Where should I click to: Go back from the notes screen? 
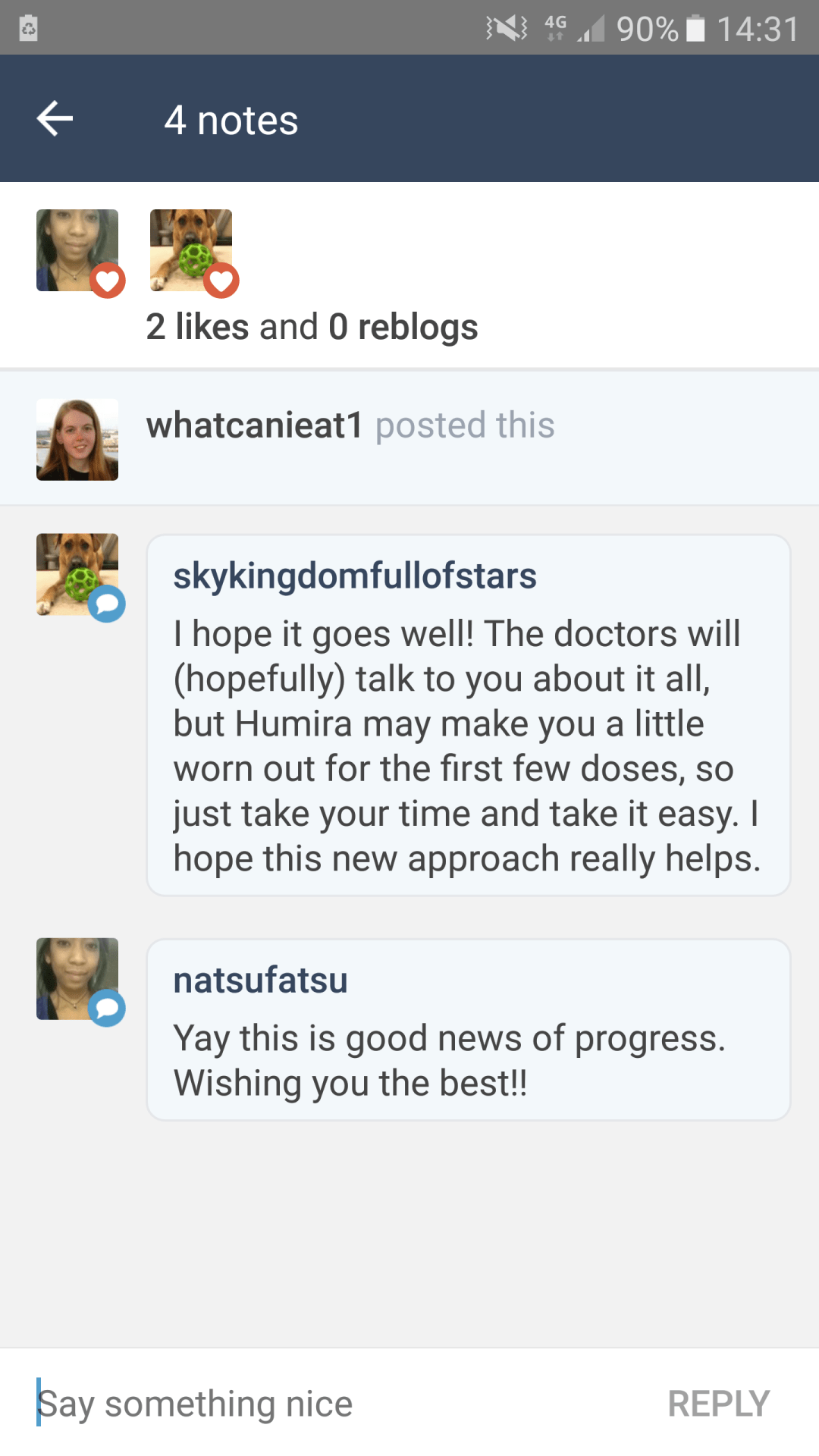(55, 119)
